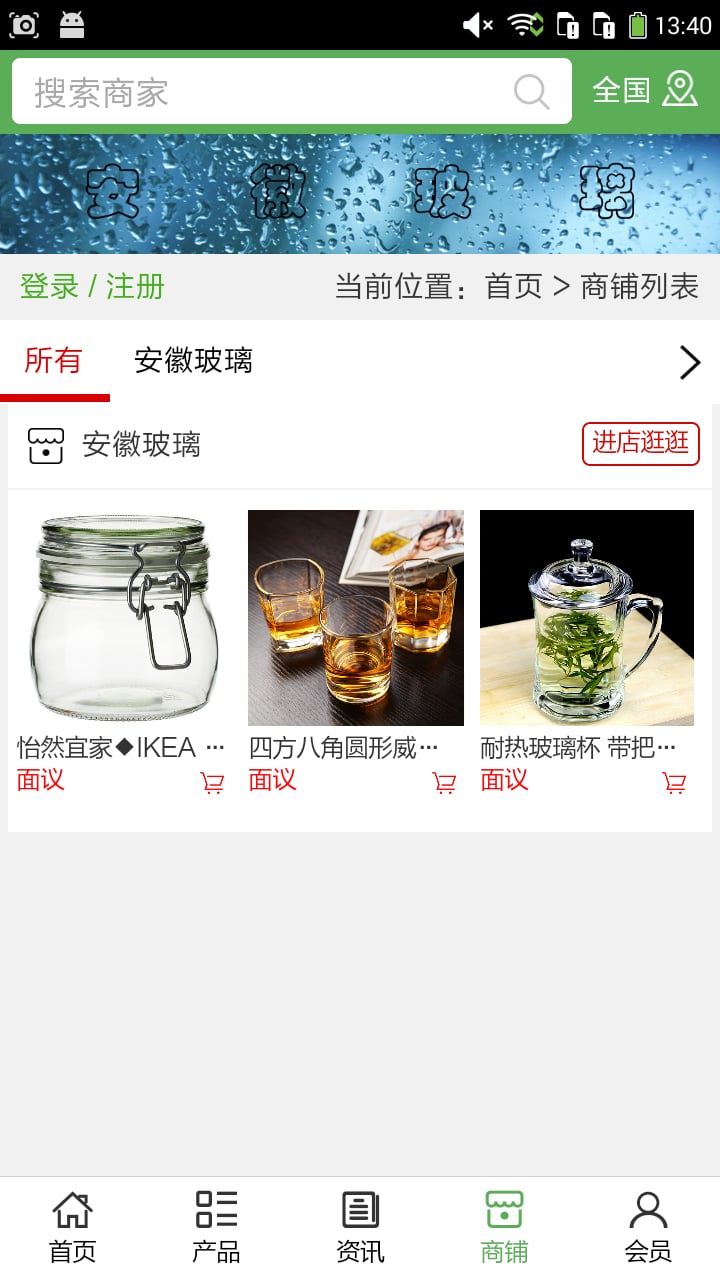Open the whiskey glasses product thumbnail
Image resolution: width=720 pixels, height=1280 pixels.
point(356,617)
